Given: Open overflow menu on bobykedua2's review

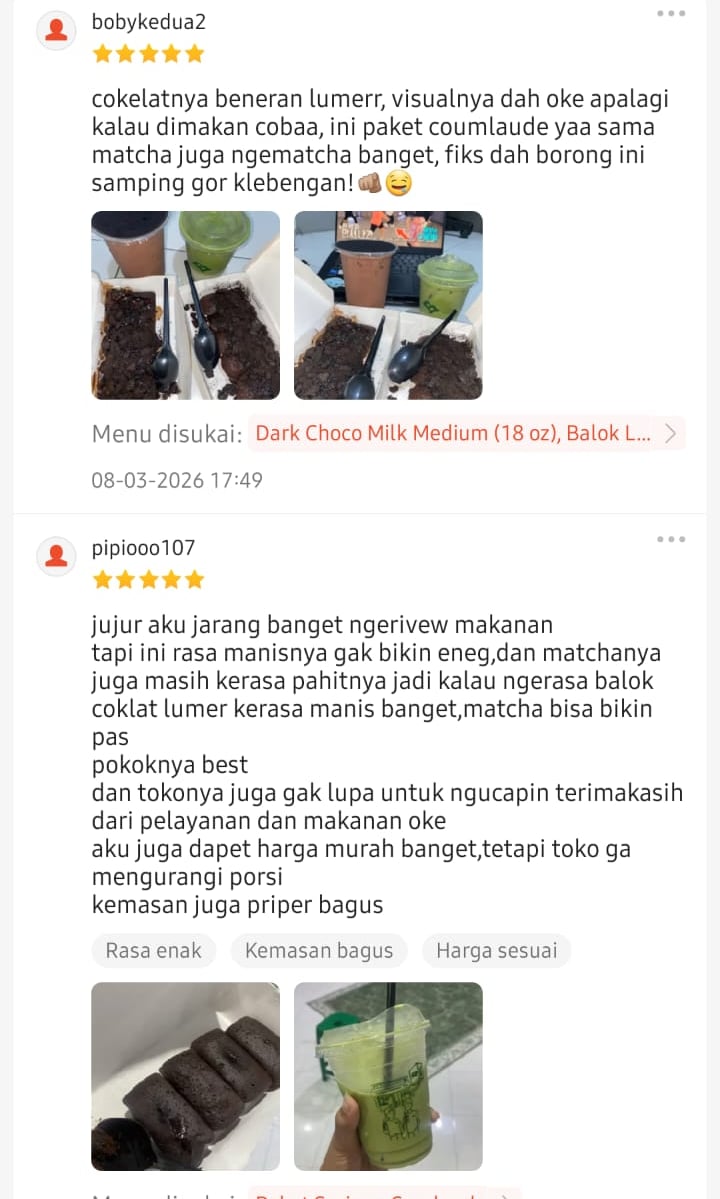Looking at the screenshot, I should point(670,14).
